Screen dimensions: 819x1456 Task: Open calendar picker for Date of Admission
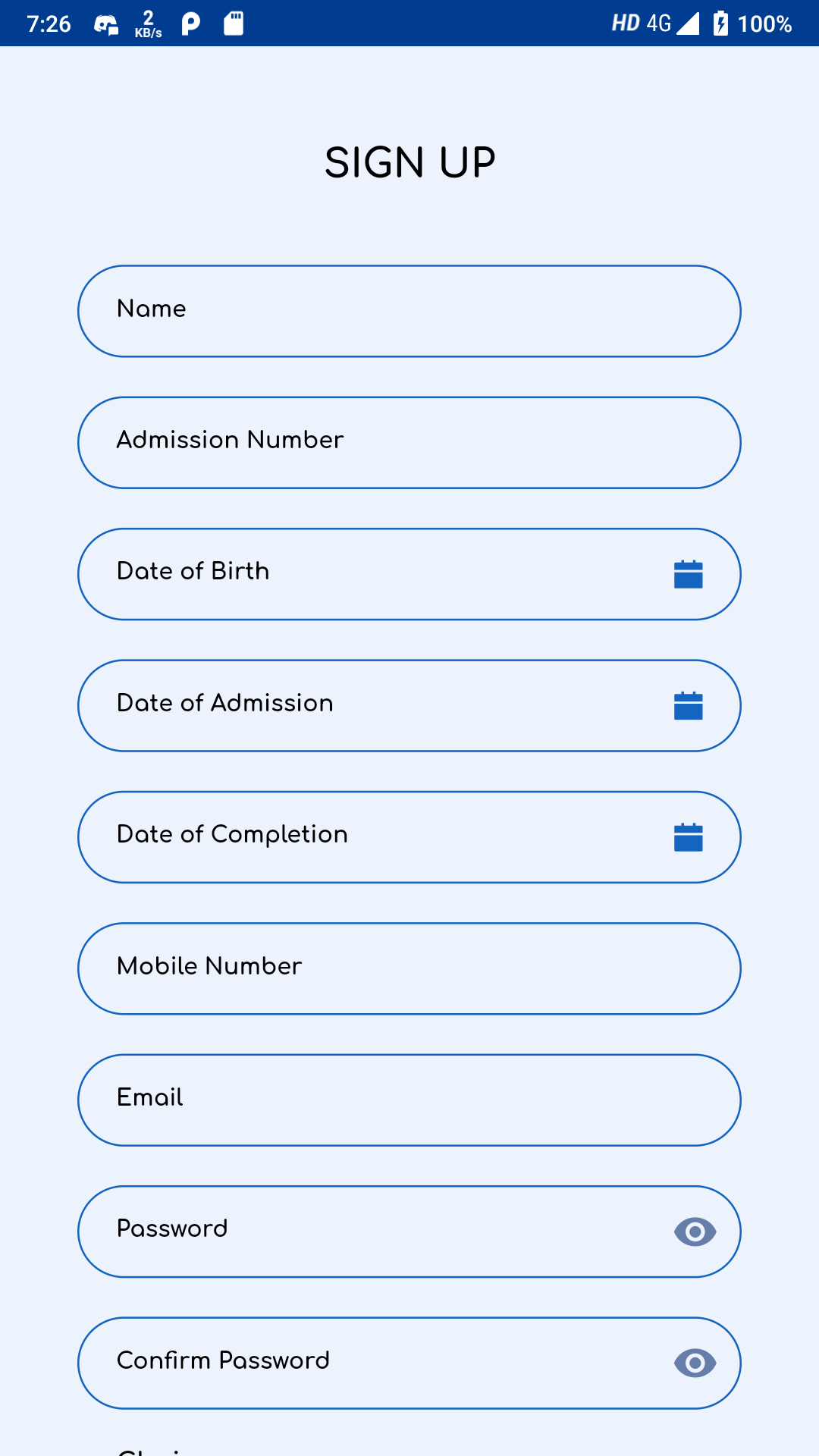pyautogui.click(x=689, y=706)
